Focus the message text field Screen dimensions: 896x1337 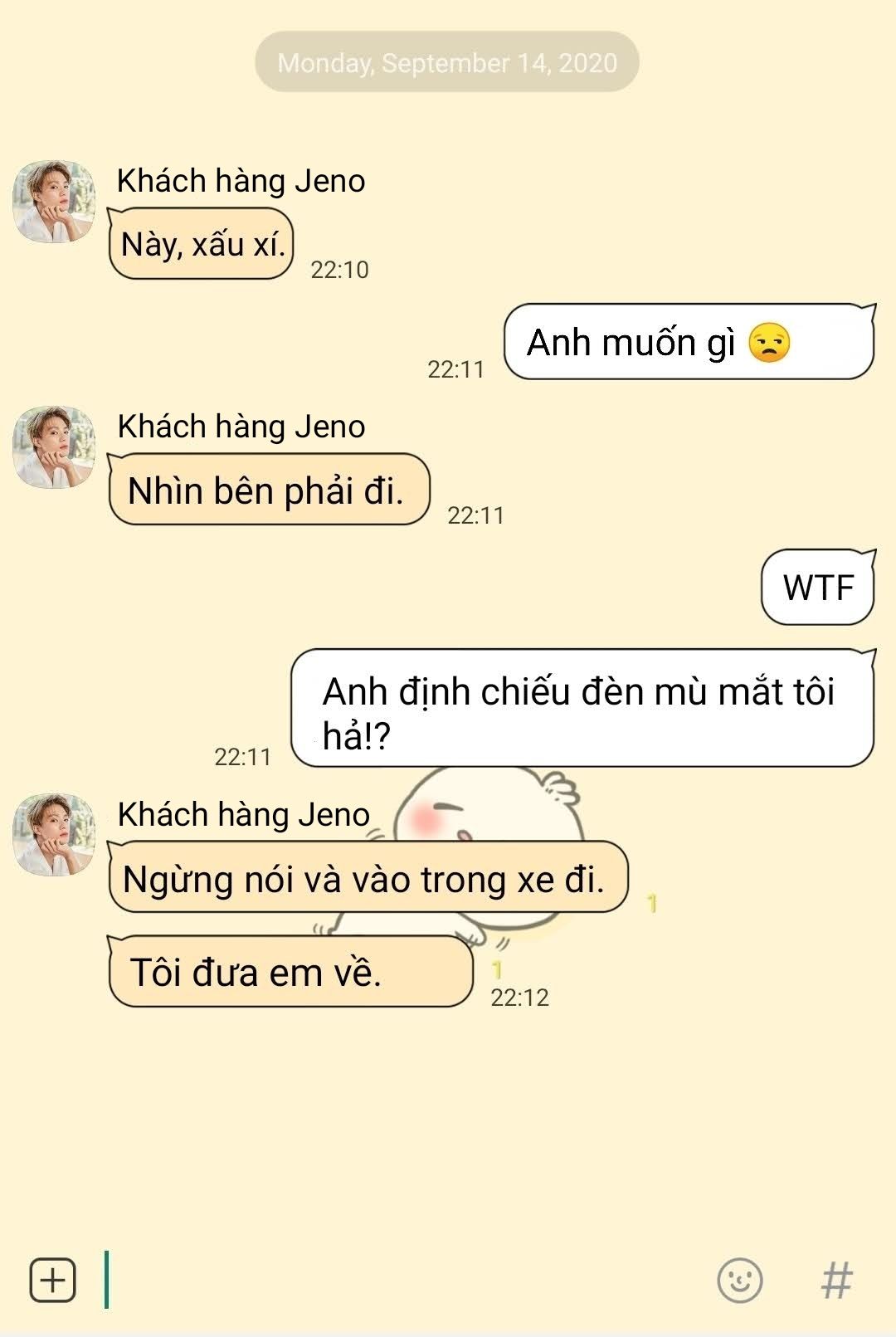[398, 1280]
